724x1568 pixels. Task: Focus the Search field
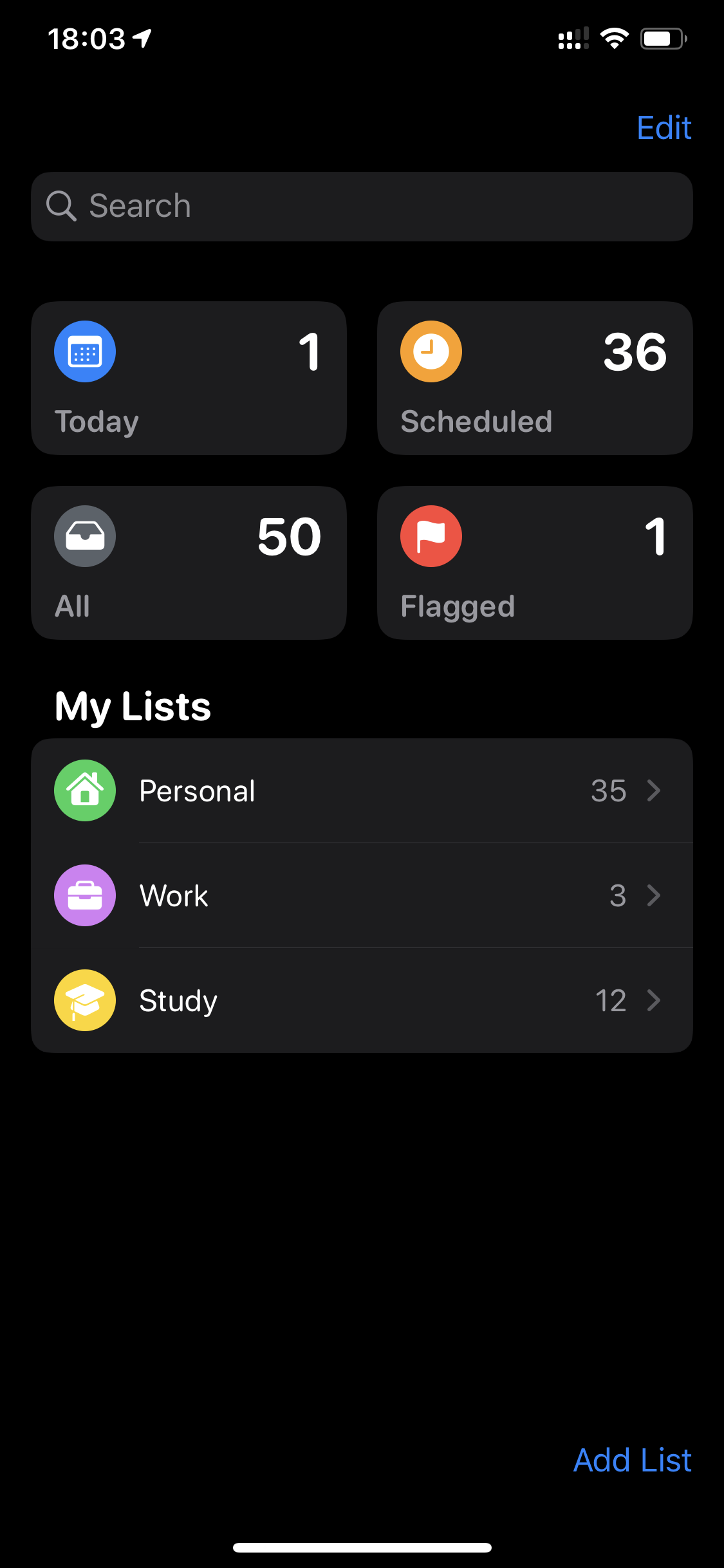tap(362, 207)
